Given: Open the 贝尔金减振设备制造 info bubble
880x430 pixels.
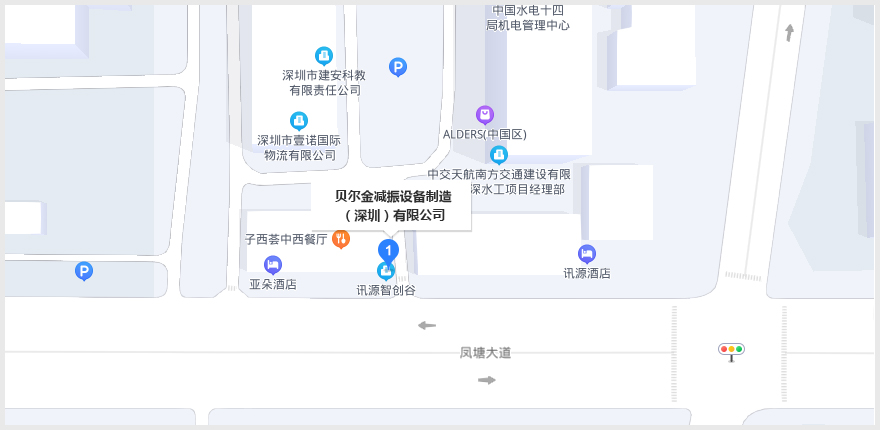Looking at the screenshot, I should (391, 205).
